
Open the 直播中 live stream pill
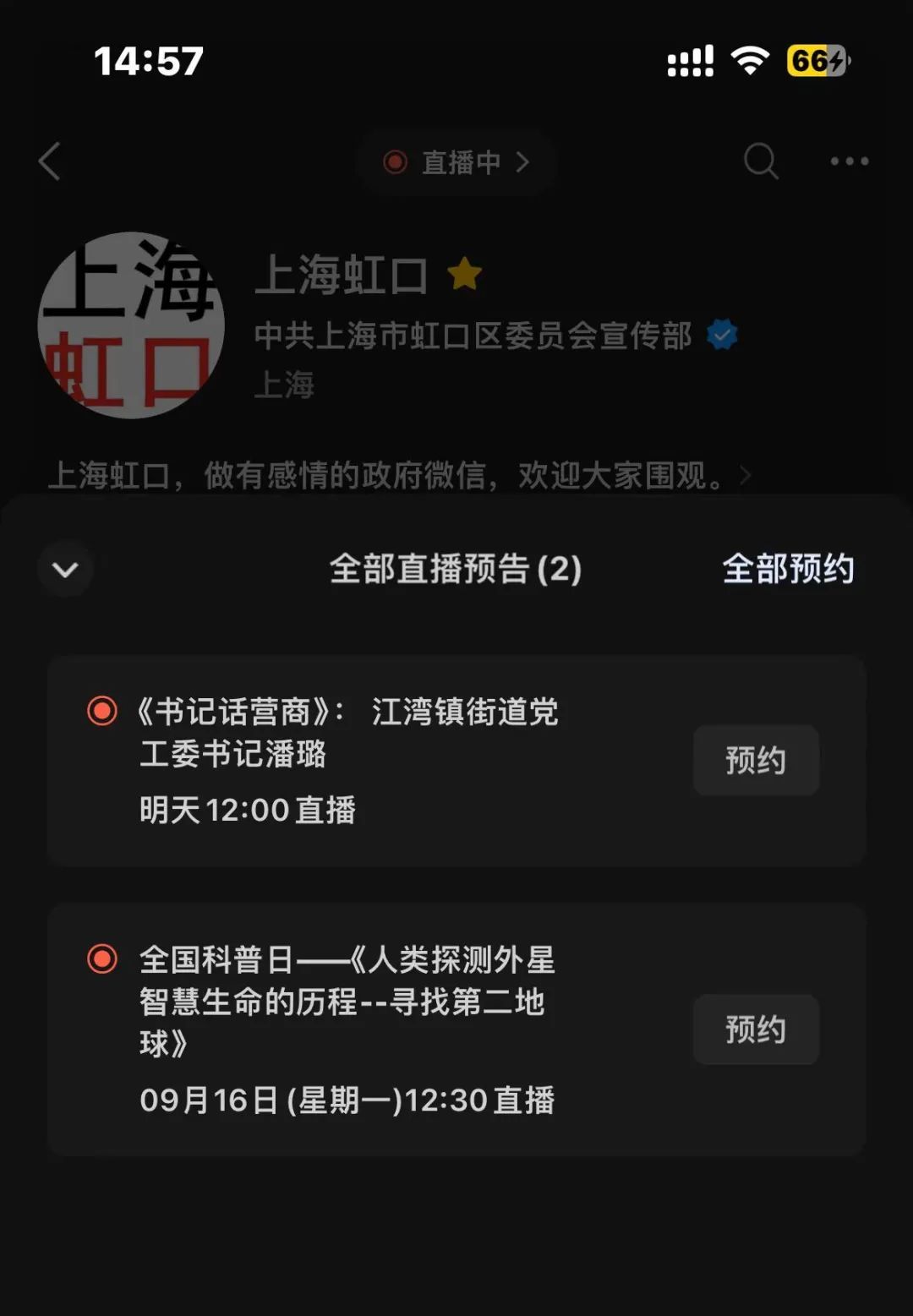point(456,161)
